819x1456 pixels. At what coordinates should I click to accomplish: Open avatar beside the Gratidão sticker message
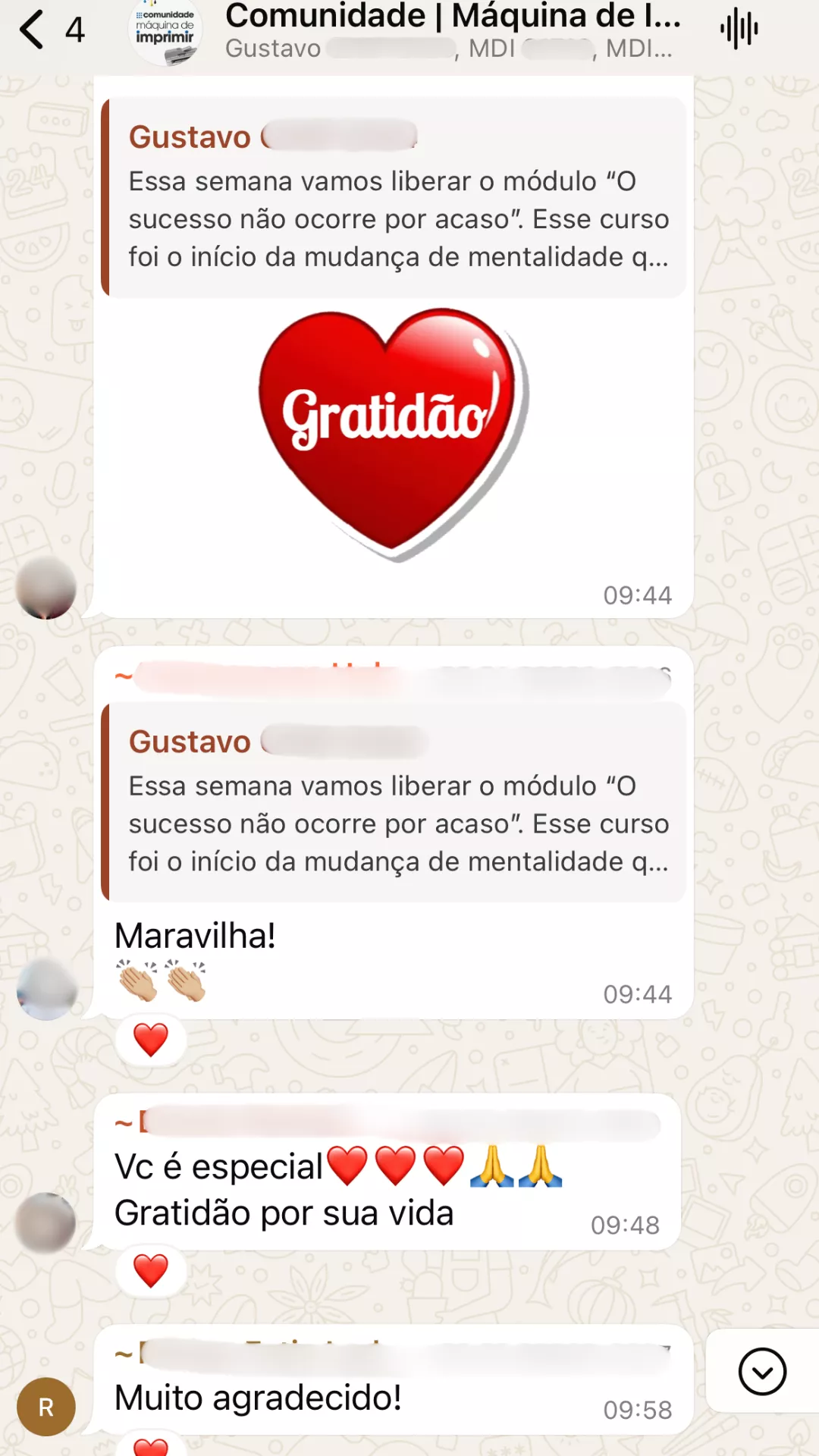click(46, 588)
